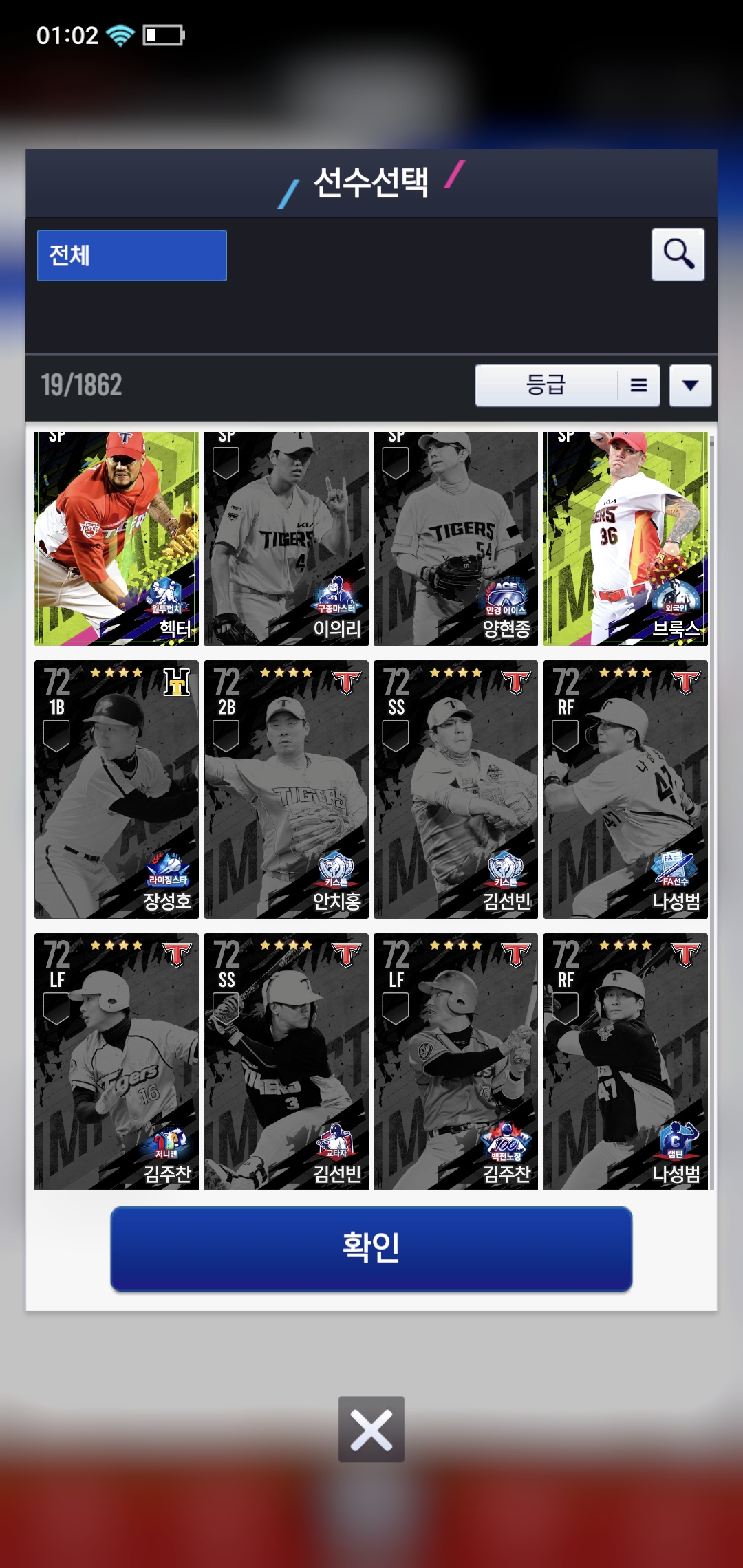Open the player search magnifier

678,254
